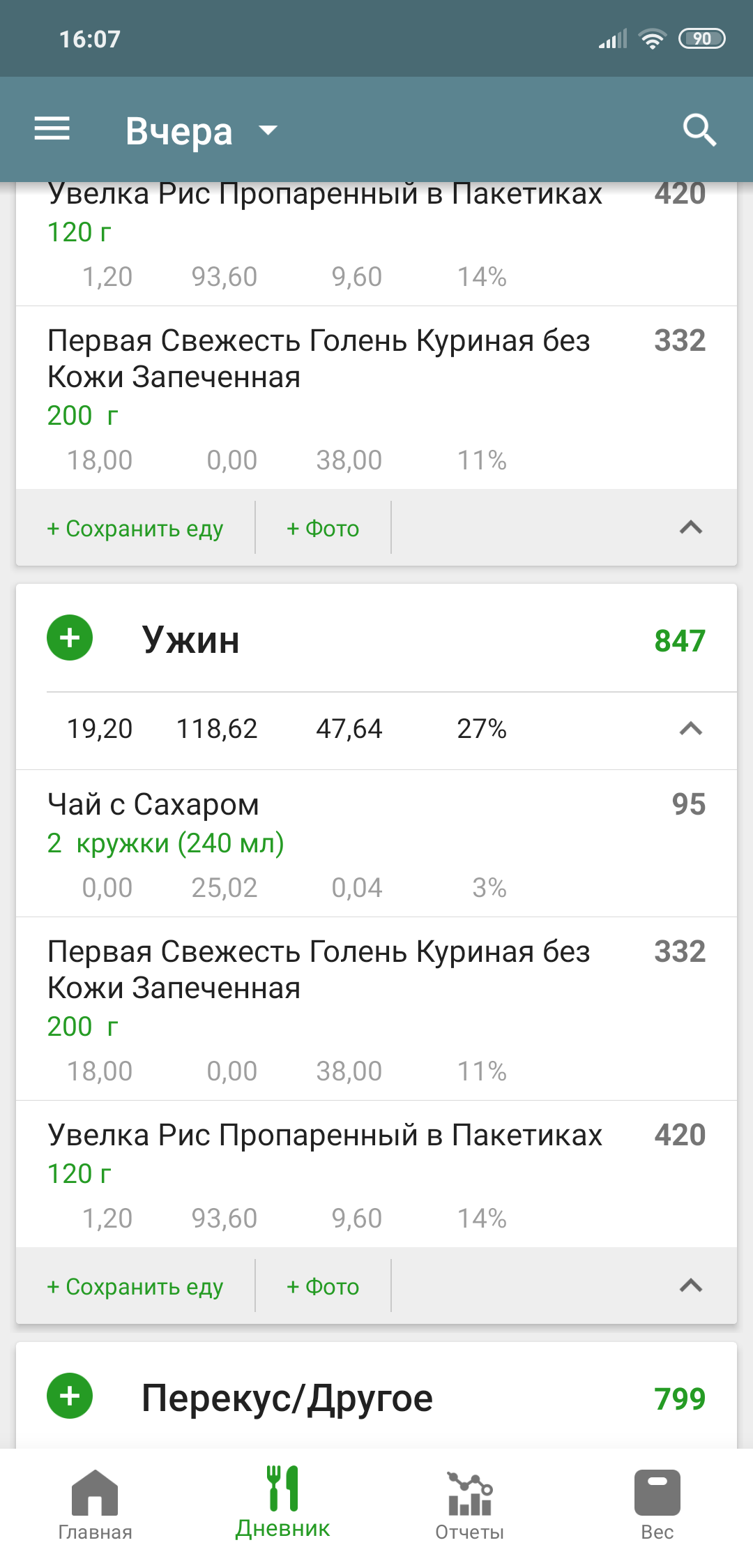Open the Чай с Сахаром entry

pyautogui.click(x=376, y=843)
